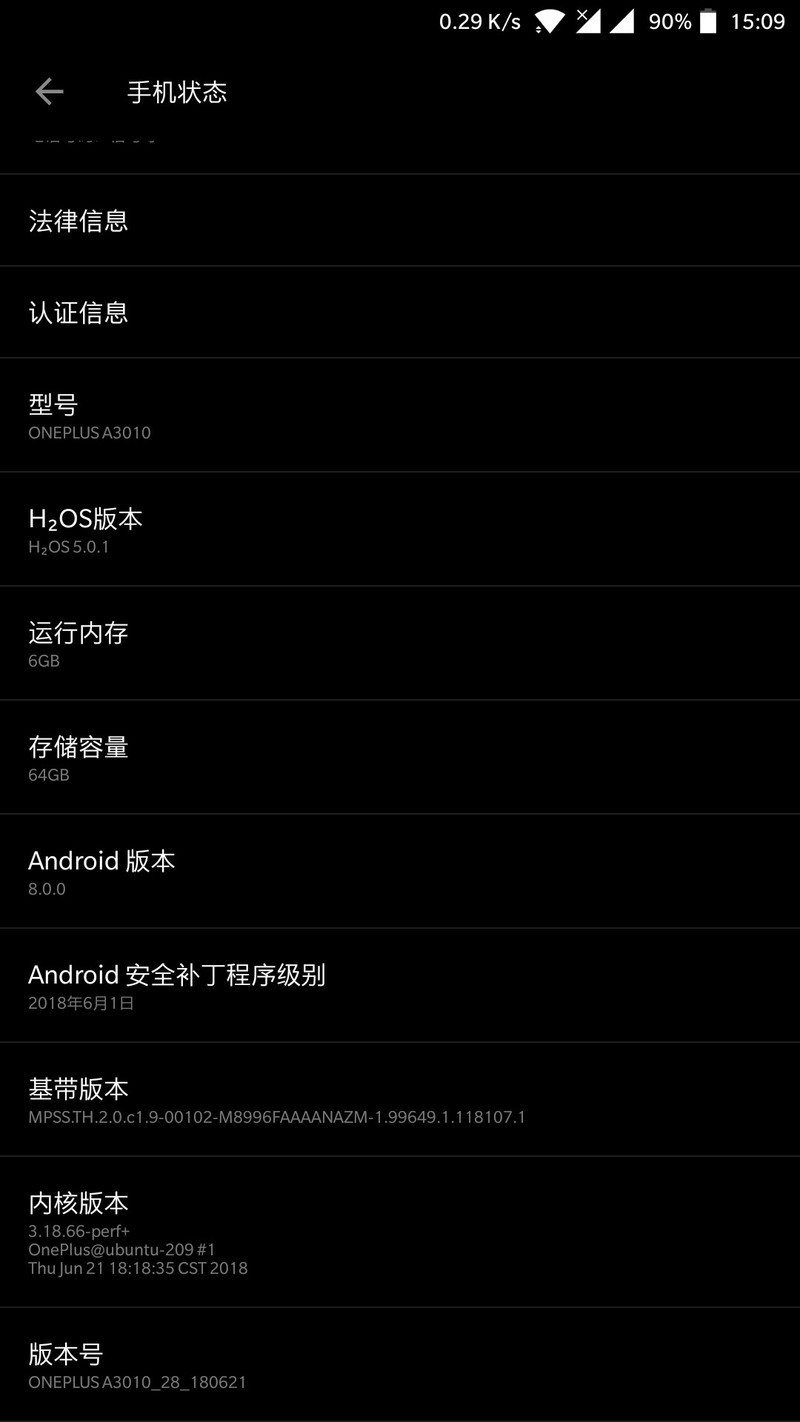Open 认证信息 row

point(400,313)
